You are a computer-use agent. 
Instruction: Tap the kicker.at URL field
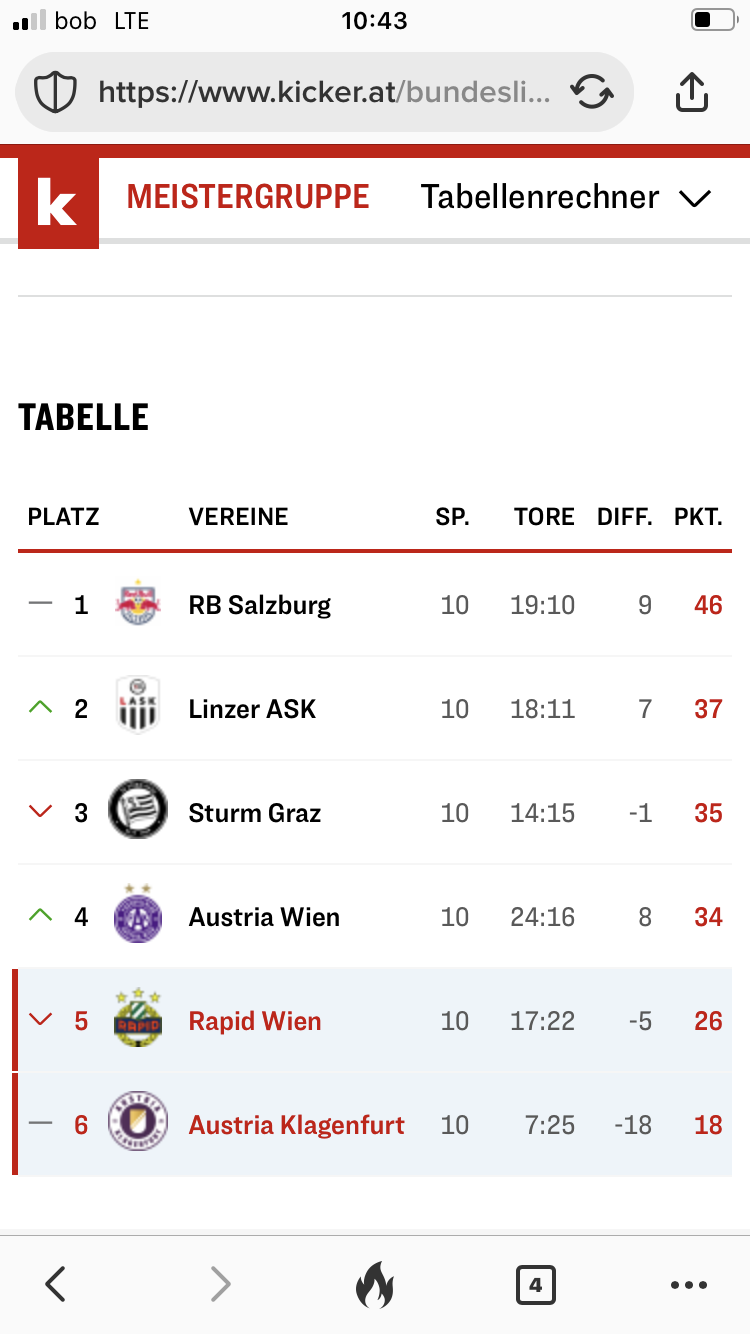325,93
